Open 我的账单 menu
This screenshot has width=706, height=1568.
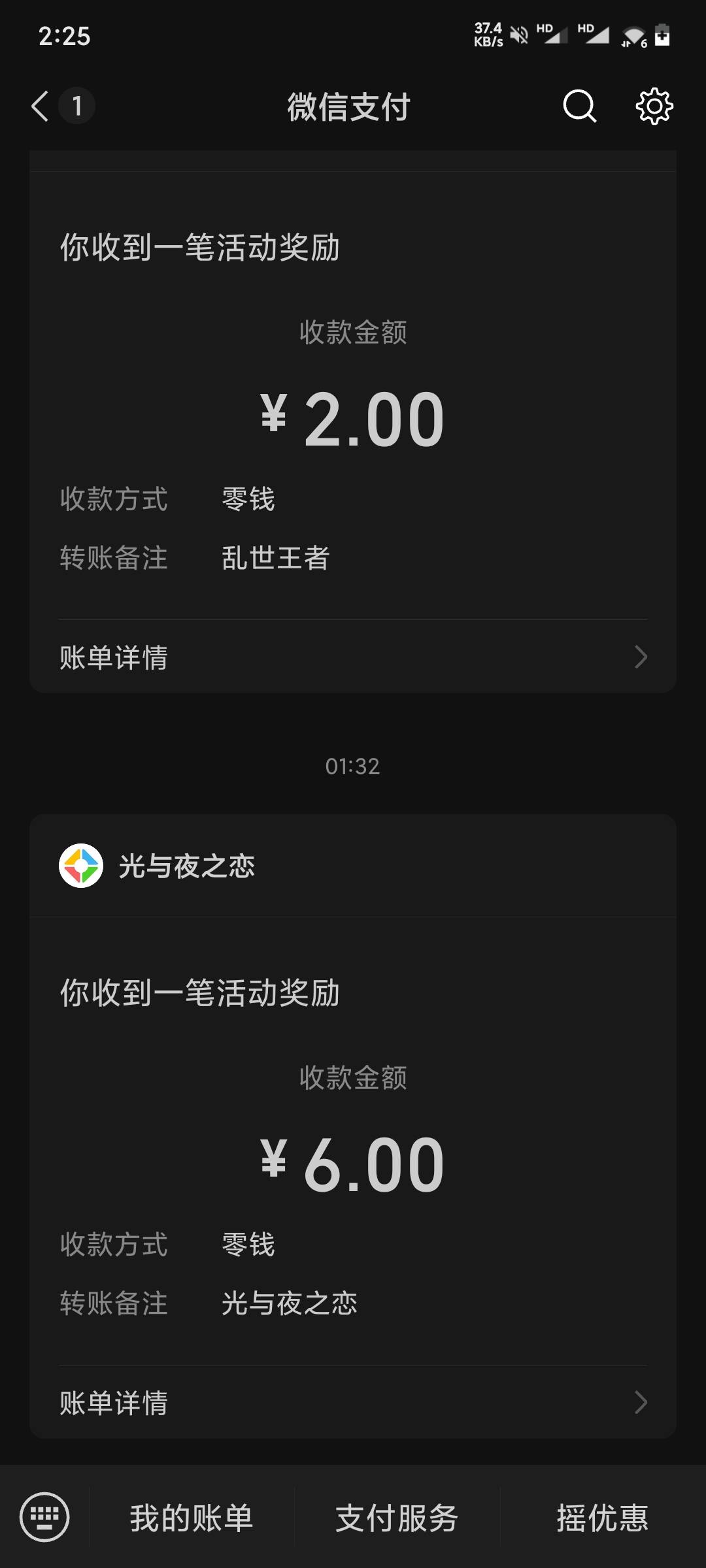pos(192,1517)
